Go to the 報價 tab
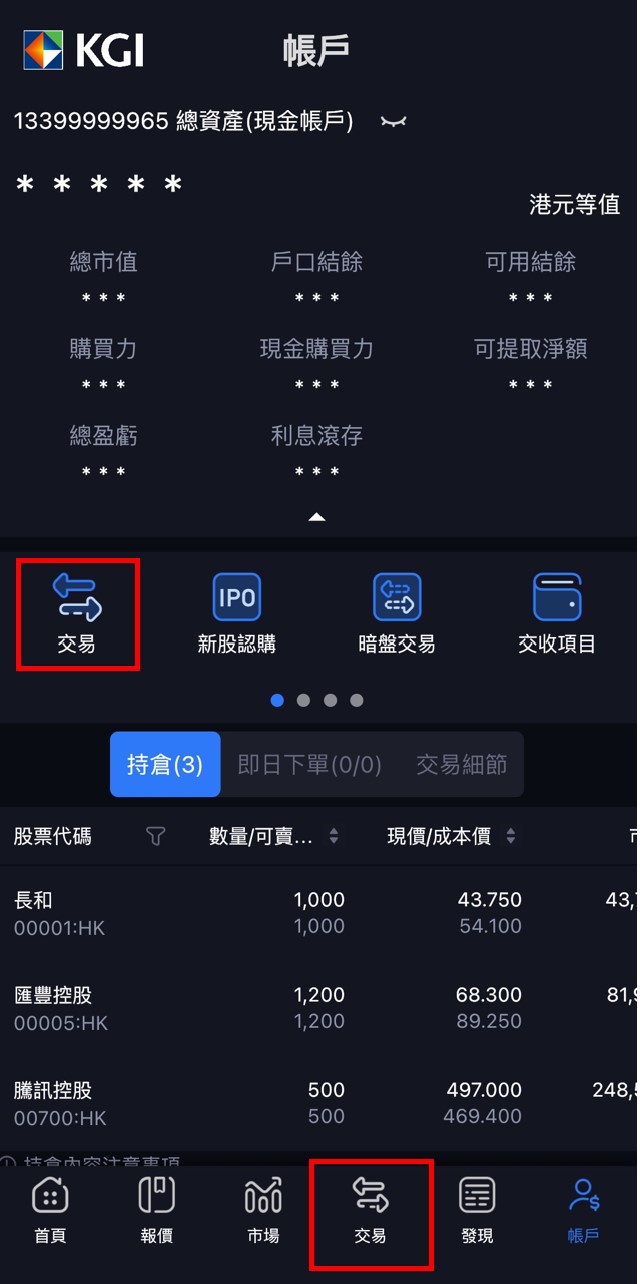 coord(157,1210)
